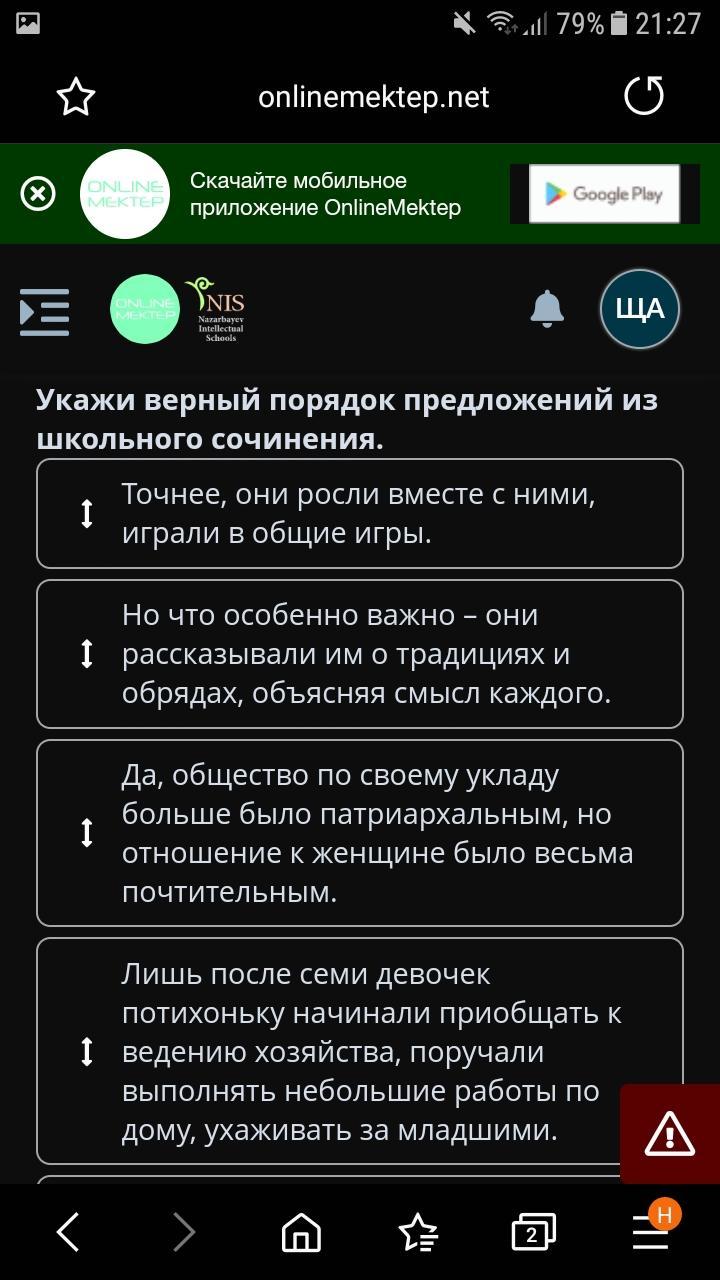Image resolution: width=720 pixels, height=1280 pixels.
Task: Open the notifications bell
Action: (546, 309)
